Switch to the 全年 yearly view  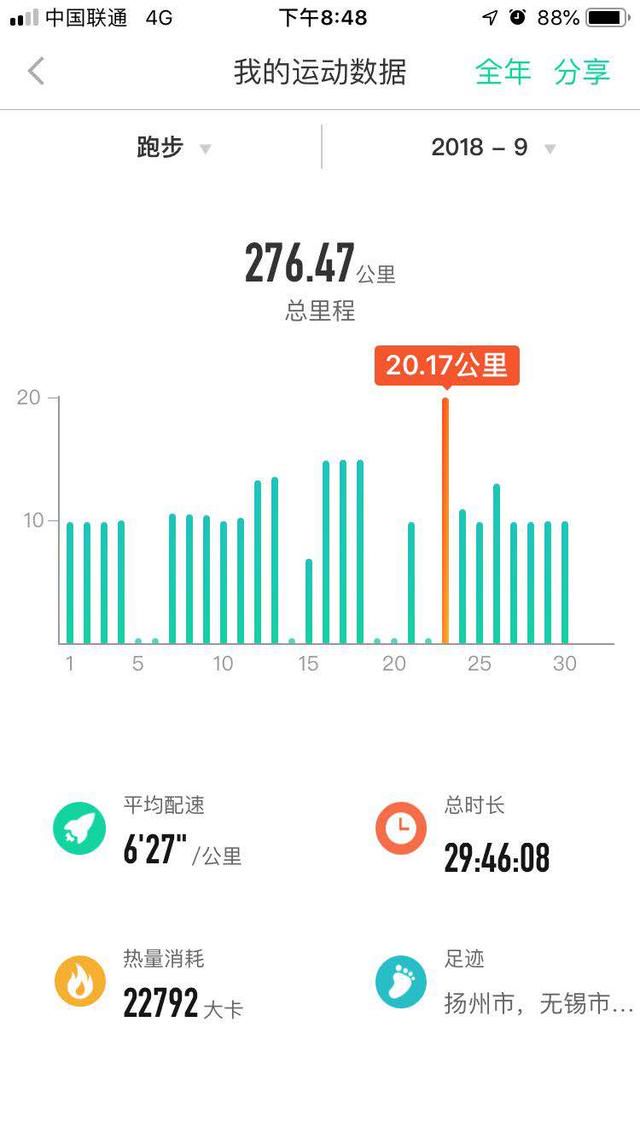[x=503, y=72]
